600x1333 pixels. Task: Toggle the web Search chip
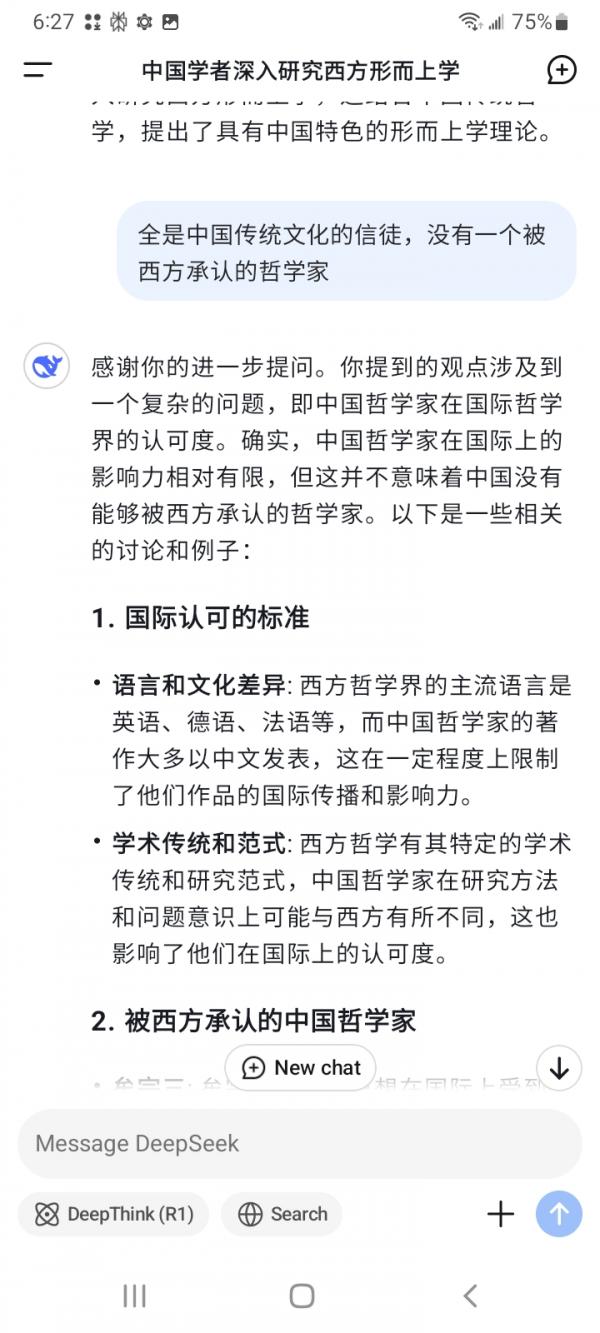282,1214
